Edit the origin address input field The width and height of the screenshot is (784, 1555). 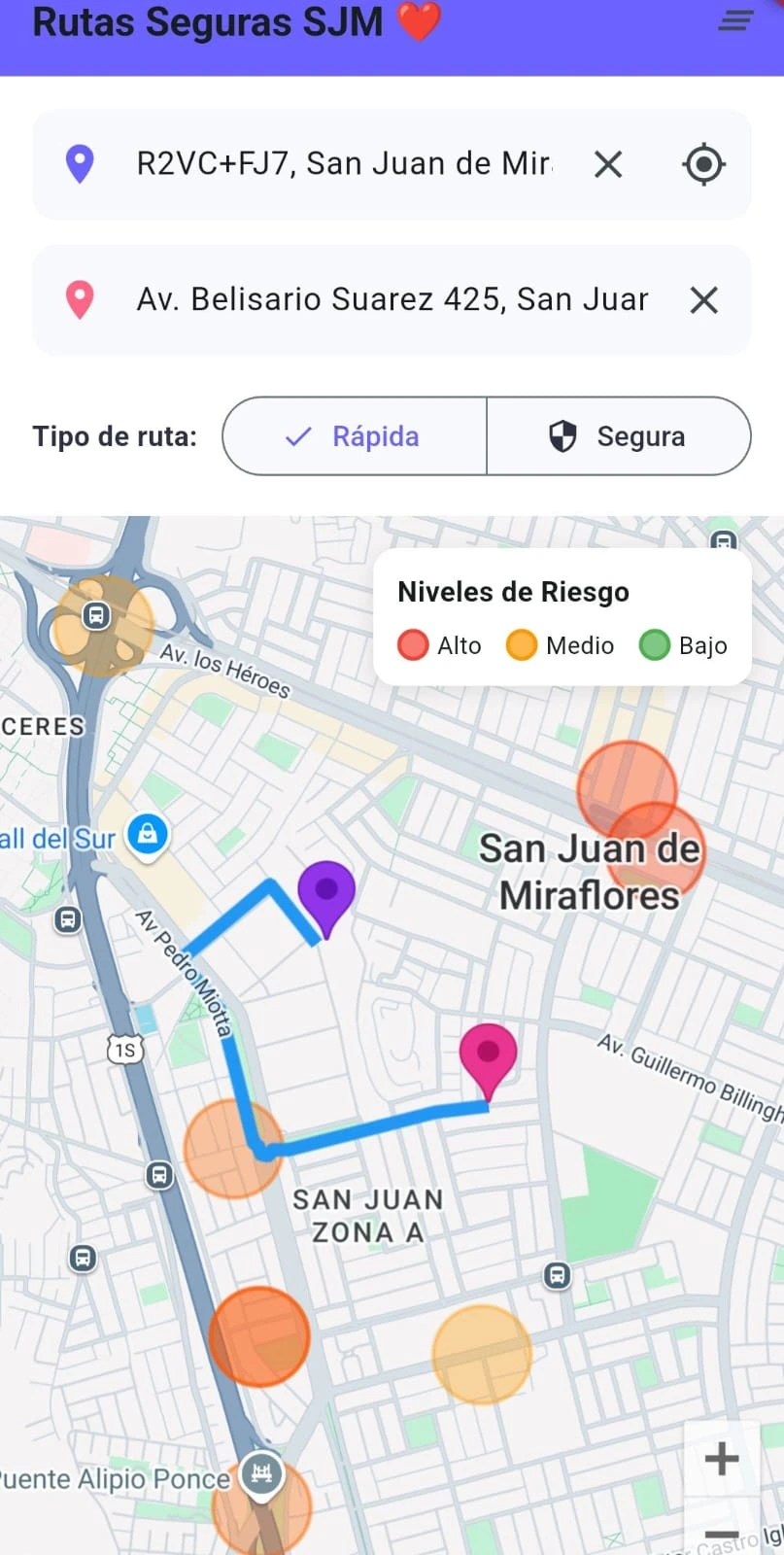340,163
